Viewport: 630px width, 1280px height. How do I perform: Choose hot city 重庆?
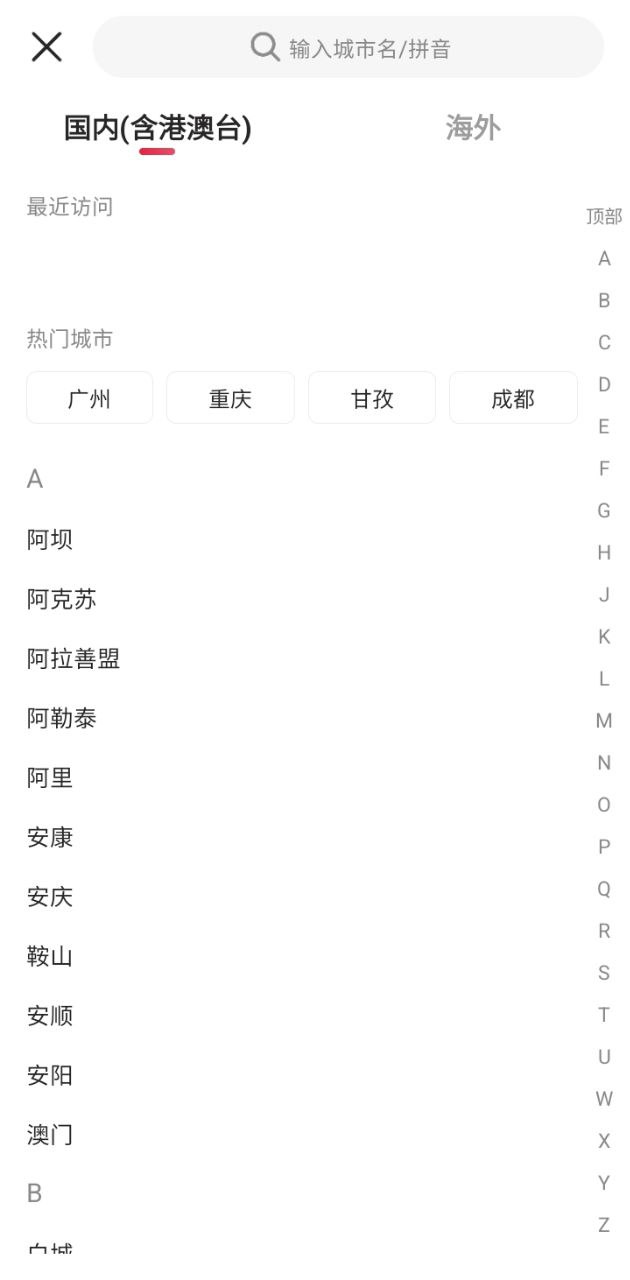(x=230, y=399)
